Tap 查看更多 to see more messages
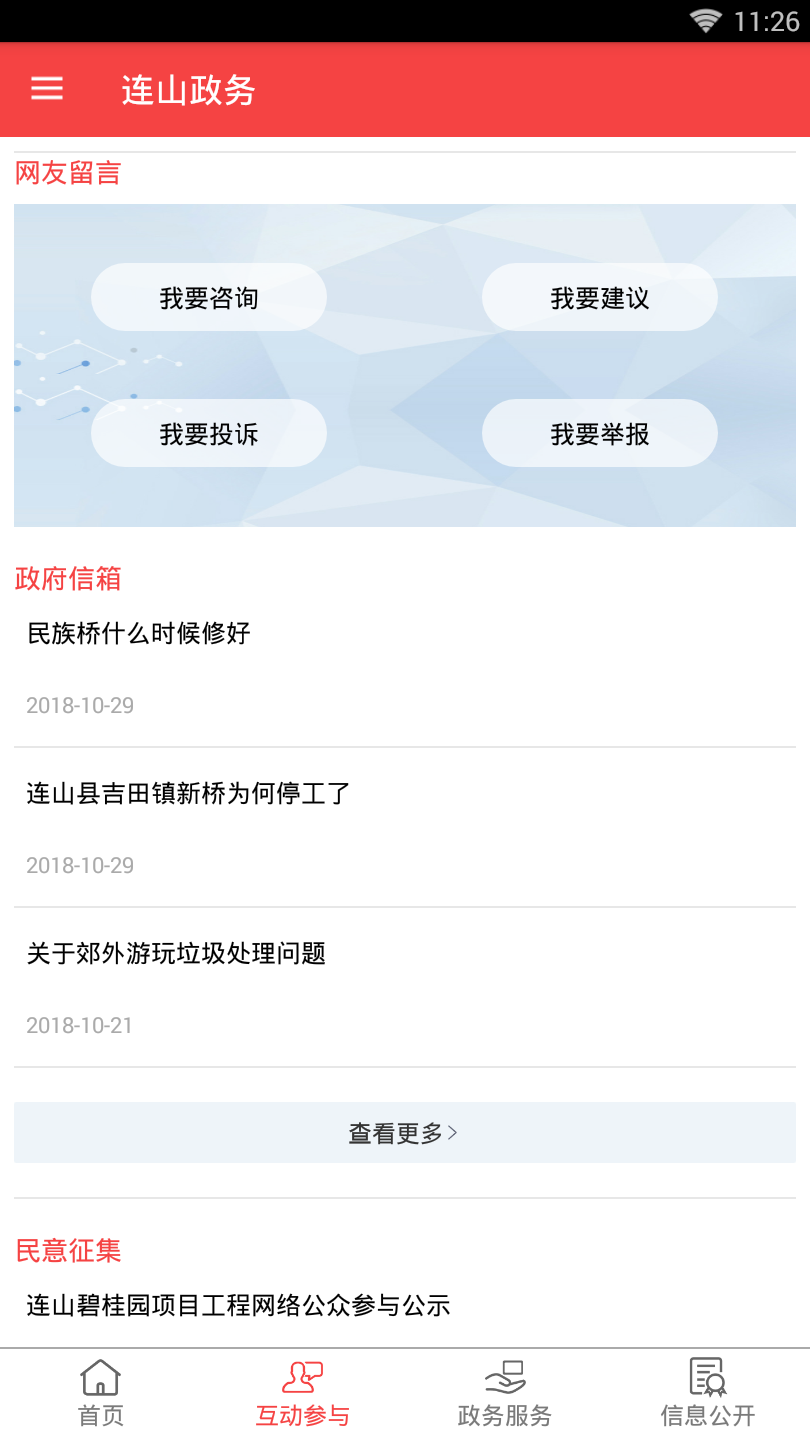The width and height of the screenshot is (810, 1440). pyautogui.click(x=404, y=1133)
